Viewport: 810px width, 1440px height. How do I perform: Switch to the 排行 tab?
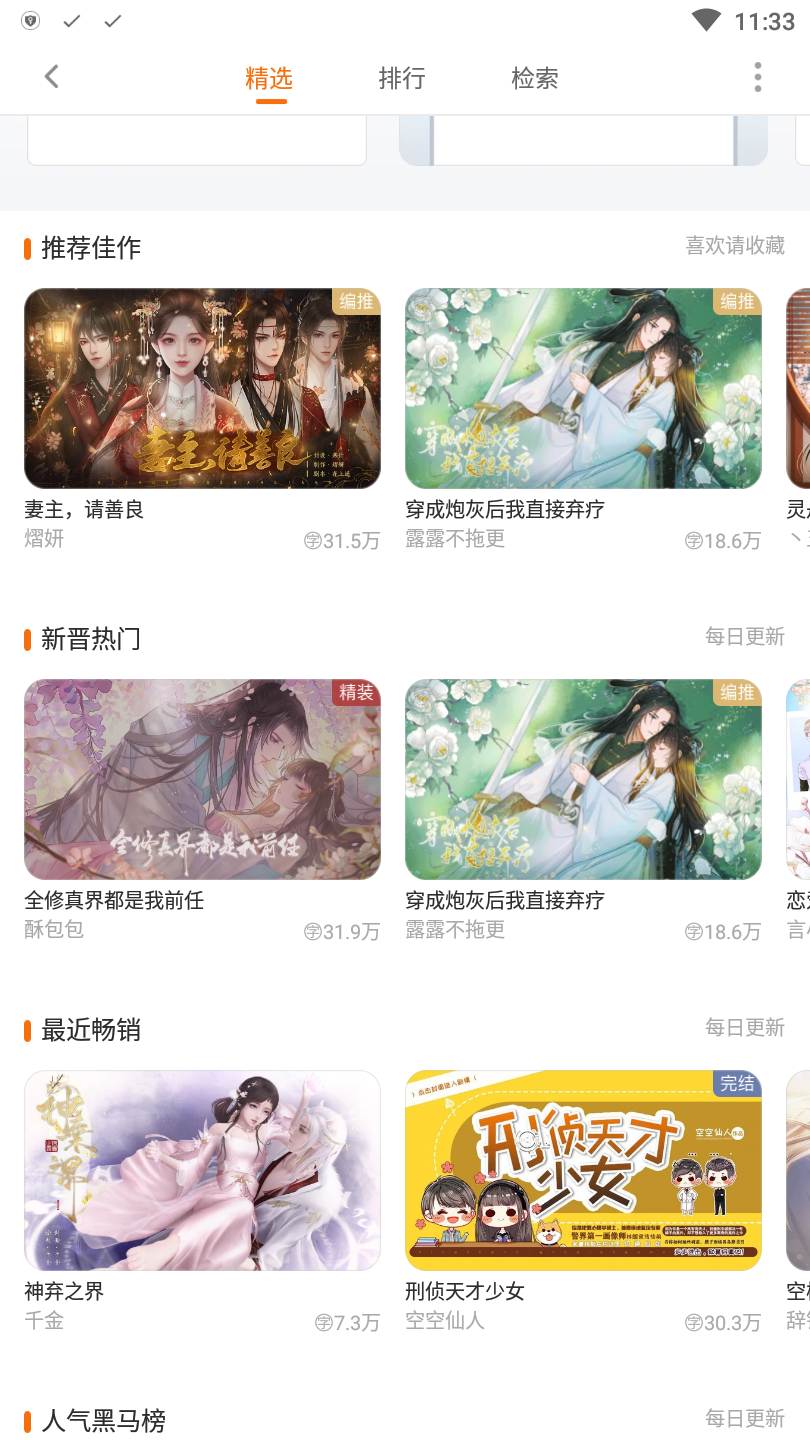pyautogui.click(x=402, y=78)
